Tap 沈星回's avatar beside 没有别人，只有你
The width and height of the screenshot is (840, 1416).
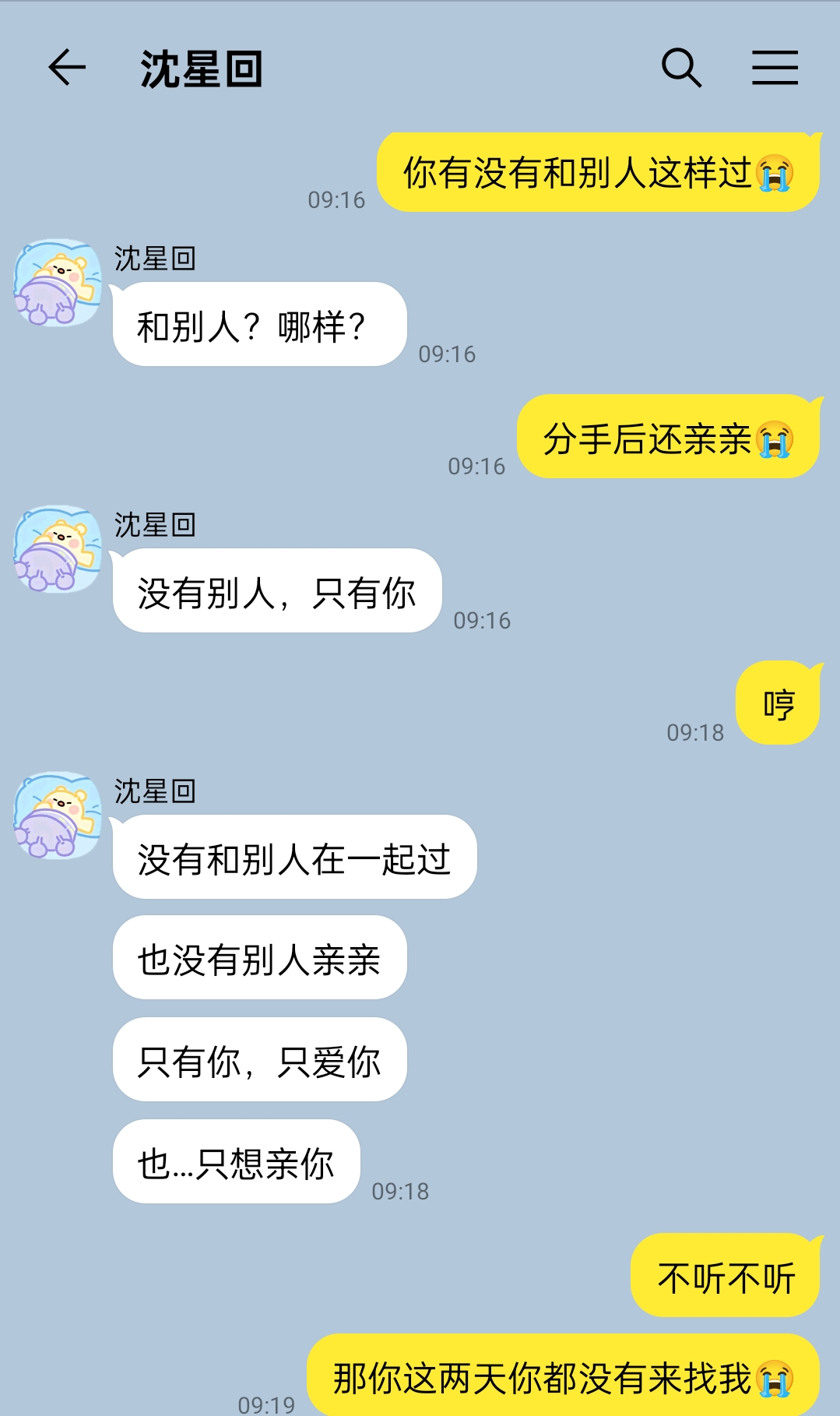pyautogui.click(x=58, y=549)
